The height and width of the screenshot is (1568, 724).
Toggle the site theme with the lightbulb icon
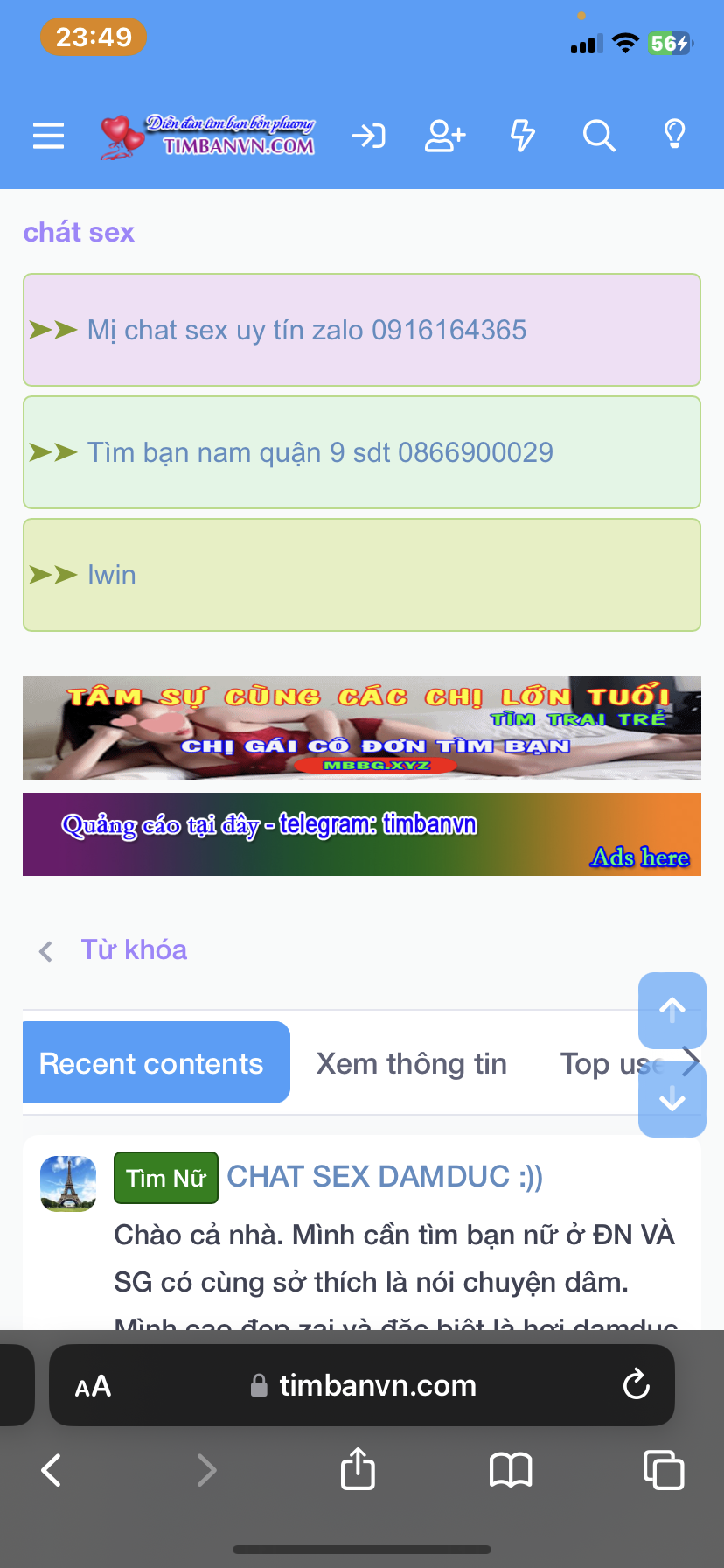674,136
